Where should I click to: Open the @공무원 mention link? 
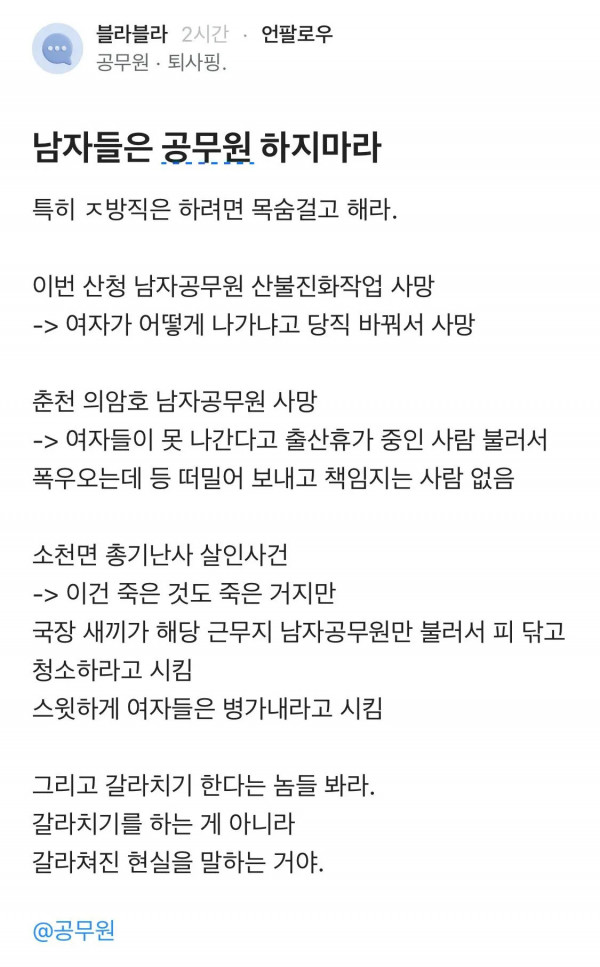[74, 930]
